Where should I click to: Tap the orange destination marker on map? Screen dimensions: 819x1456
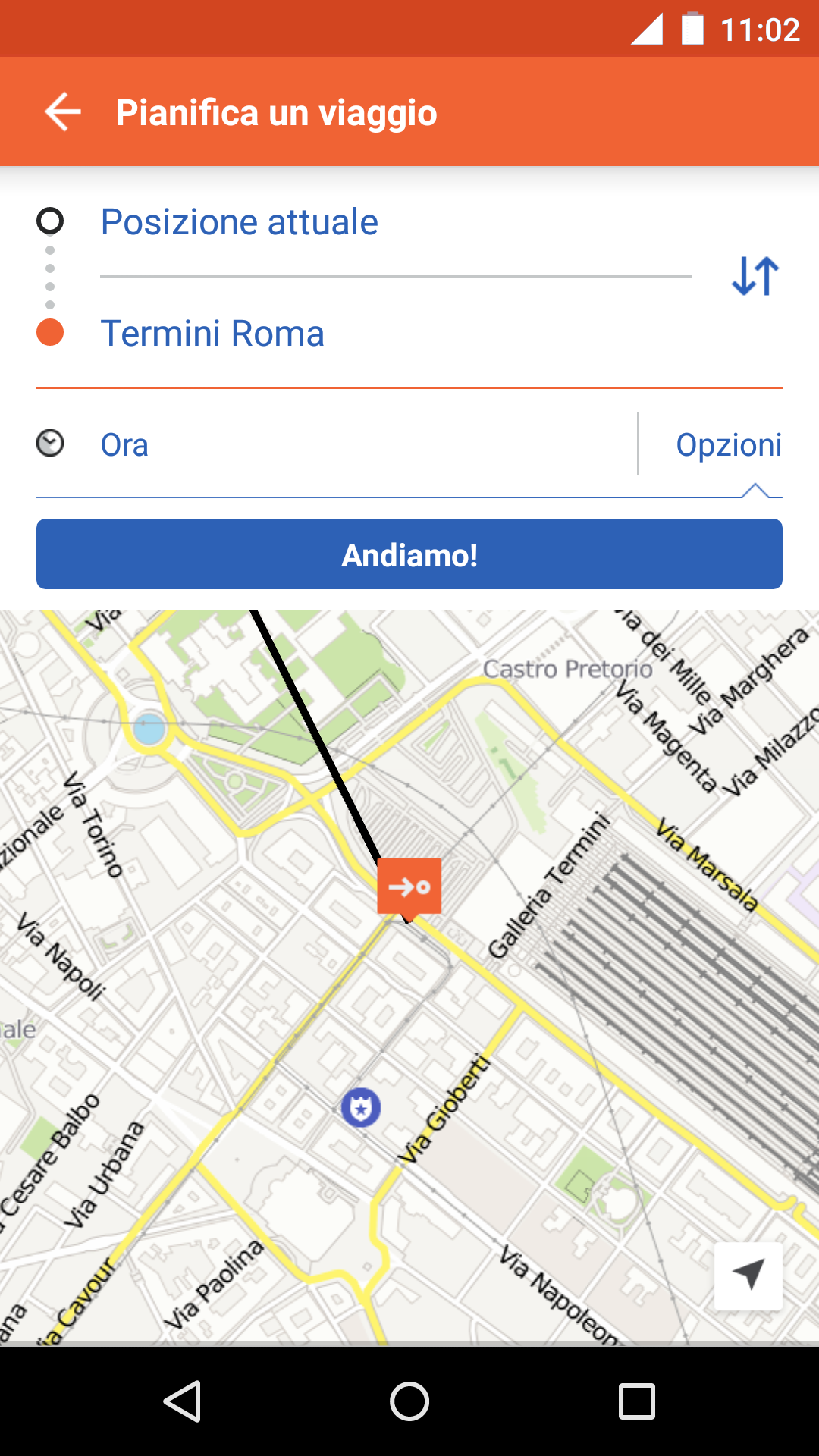(x=409, y=886)
